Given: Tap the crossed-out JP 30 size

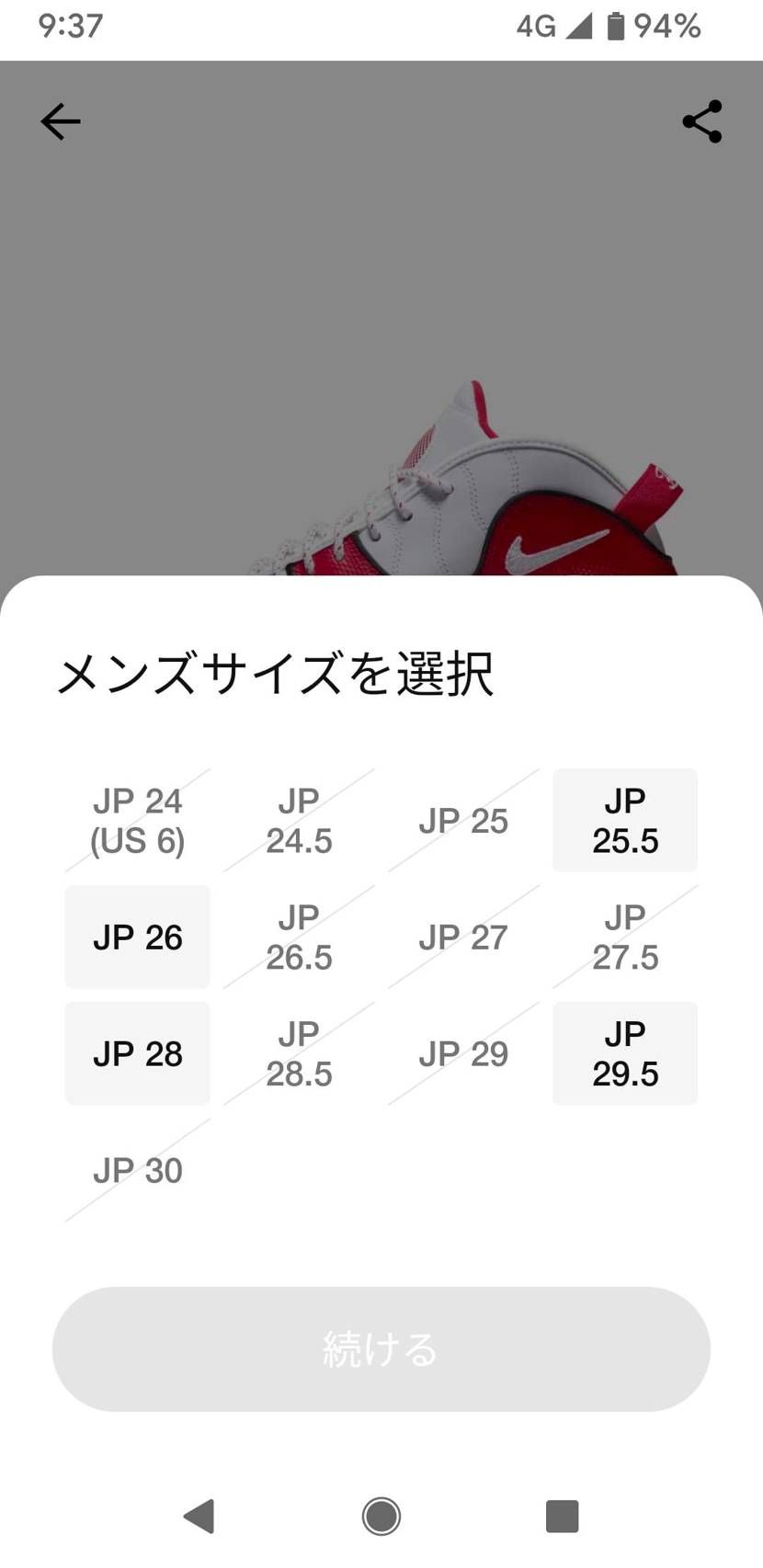Looking at the screenshot, I should [x=136, y=1170].
